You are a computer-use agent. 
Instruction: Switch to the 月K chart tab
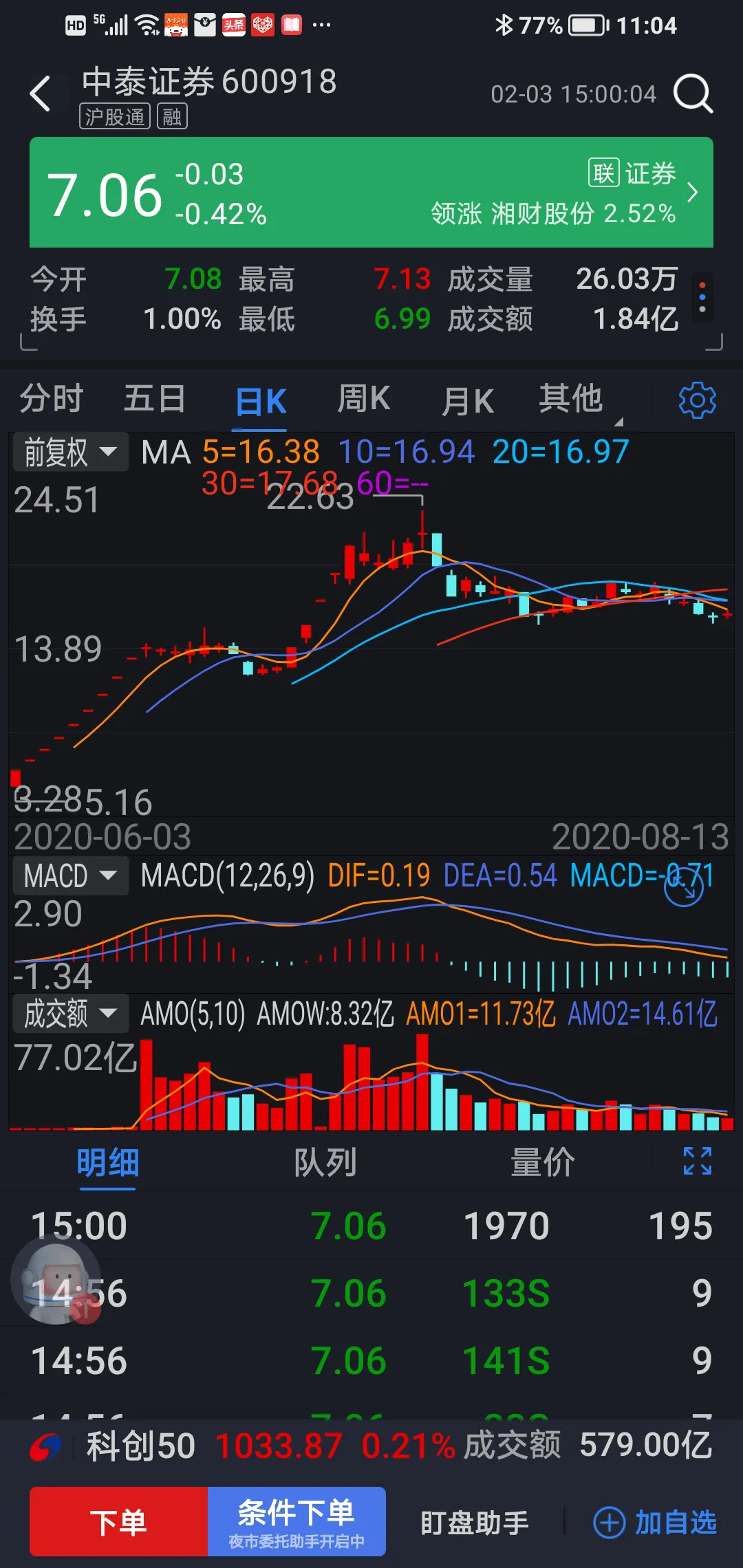468,401
